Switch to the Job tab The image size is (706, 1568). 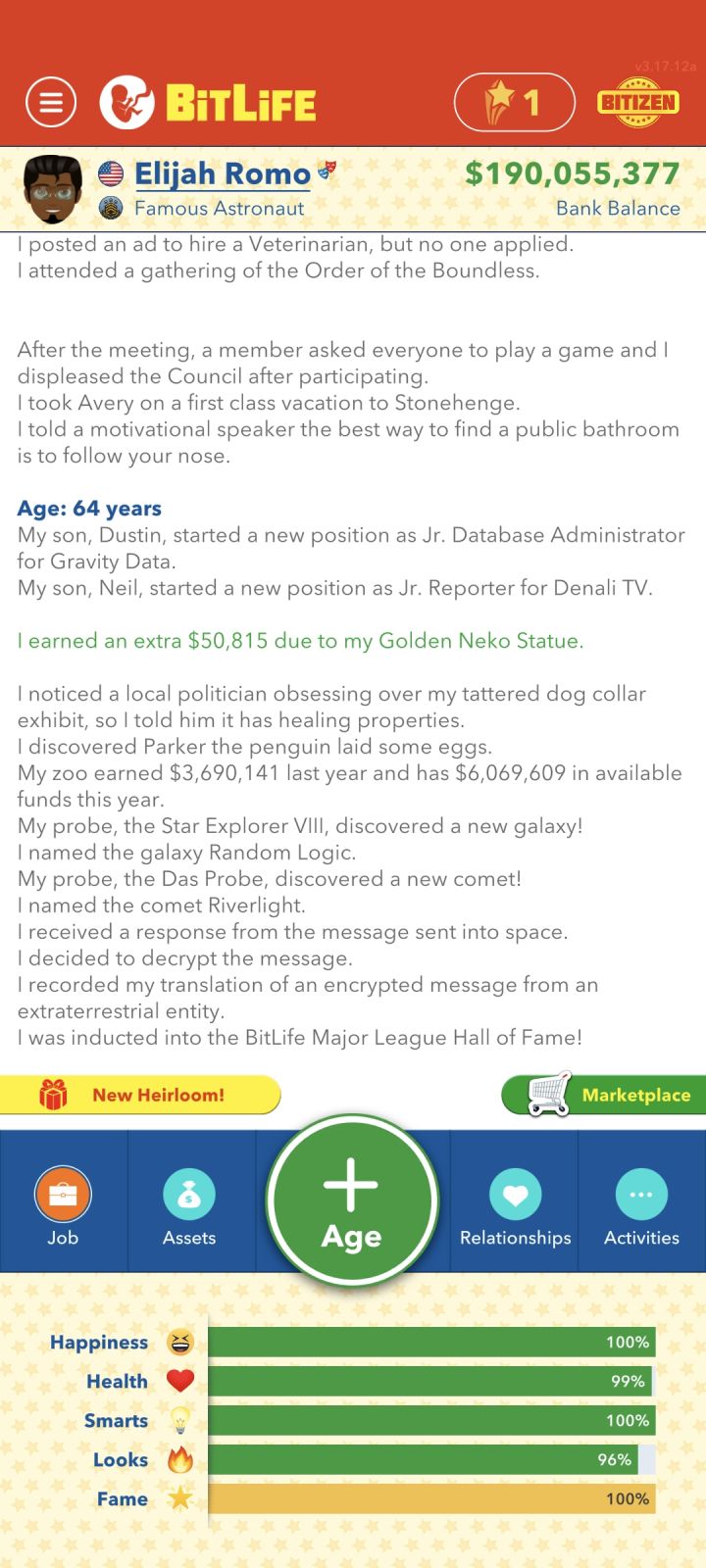(x=63, y=1203)
